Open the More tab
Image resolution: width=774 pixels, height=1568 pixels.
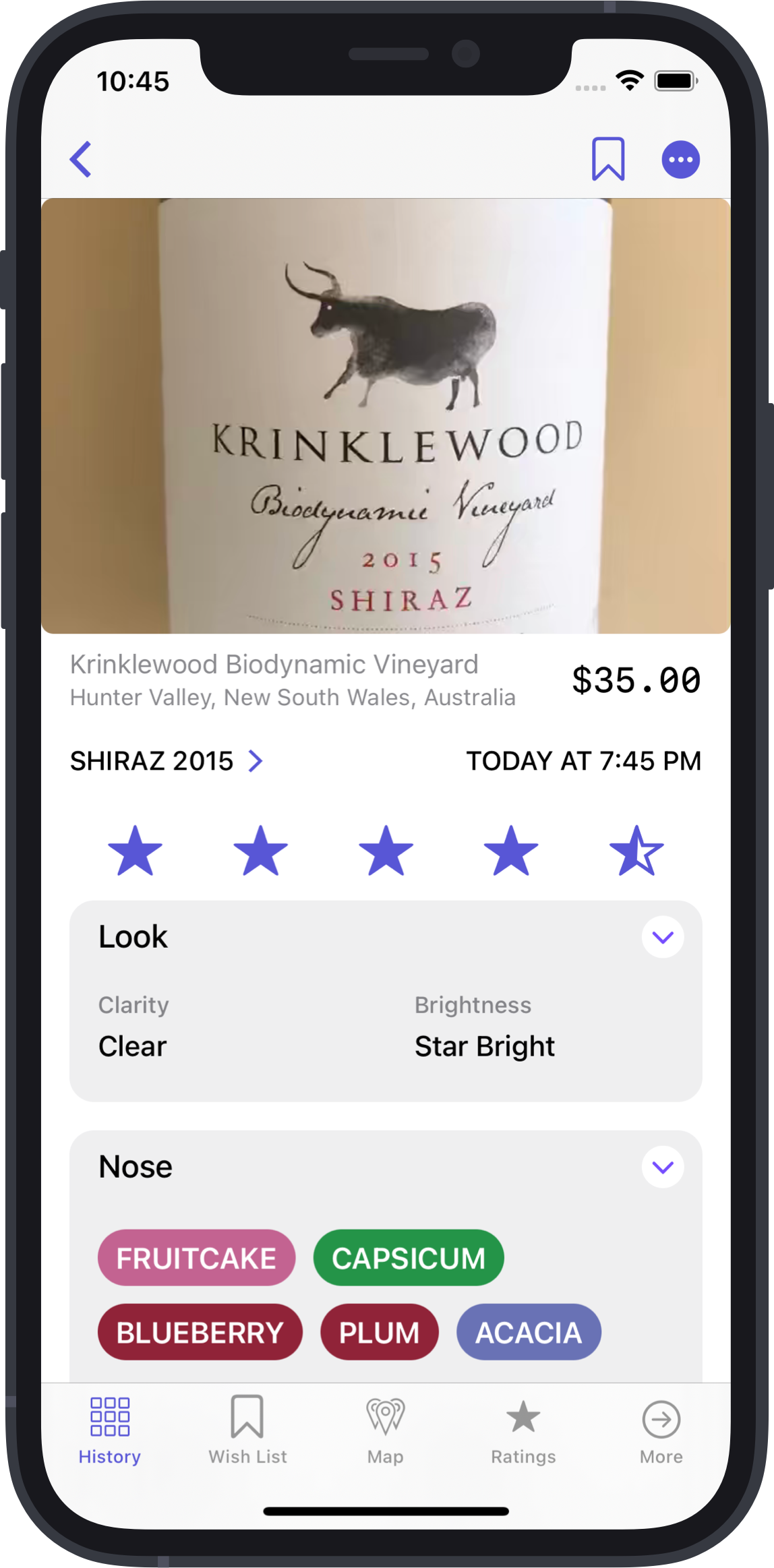tap(661, 1429)
